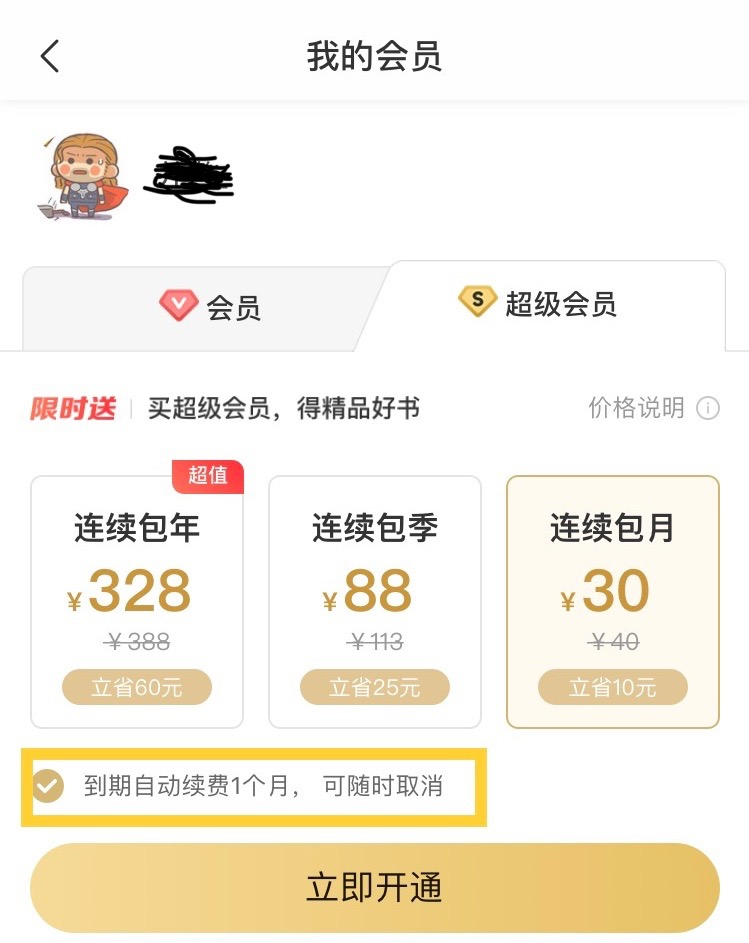Select the 连续包季 88 yuan plan
Viewport: 749px width, 943px height.
coord(375,602)
